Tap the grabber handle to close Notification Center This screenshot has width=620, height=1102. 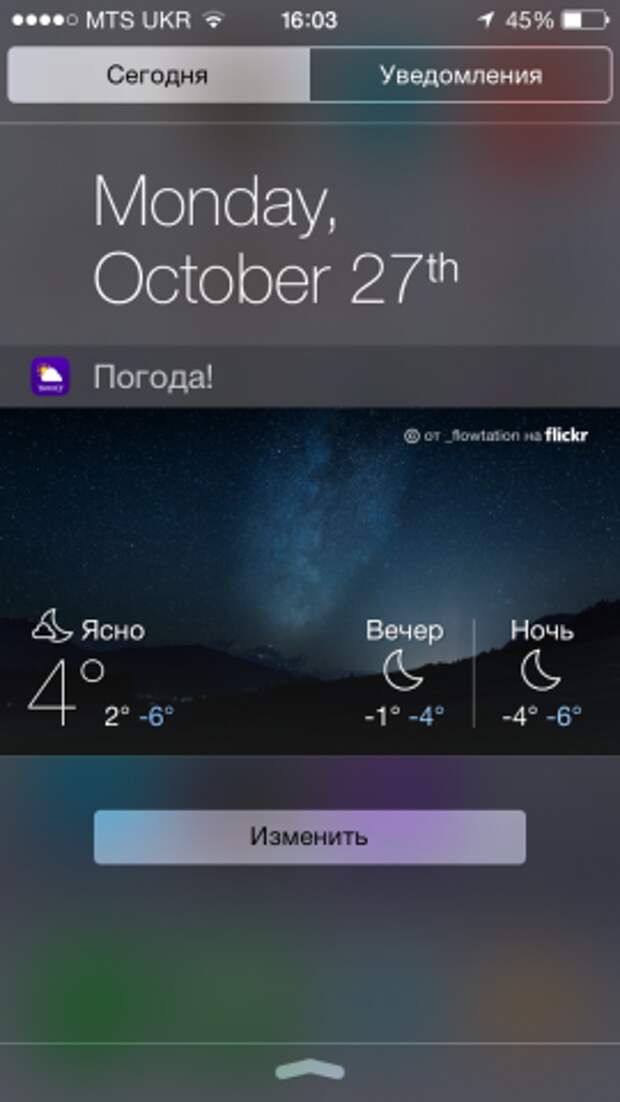tap(309, 1070)
